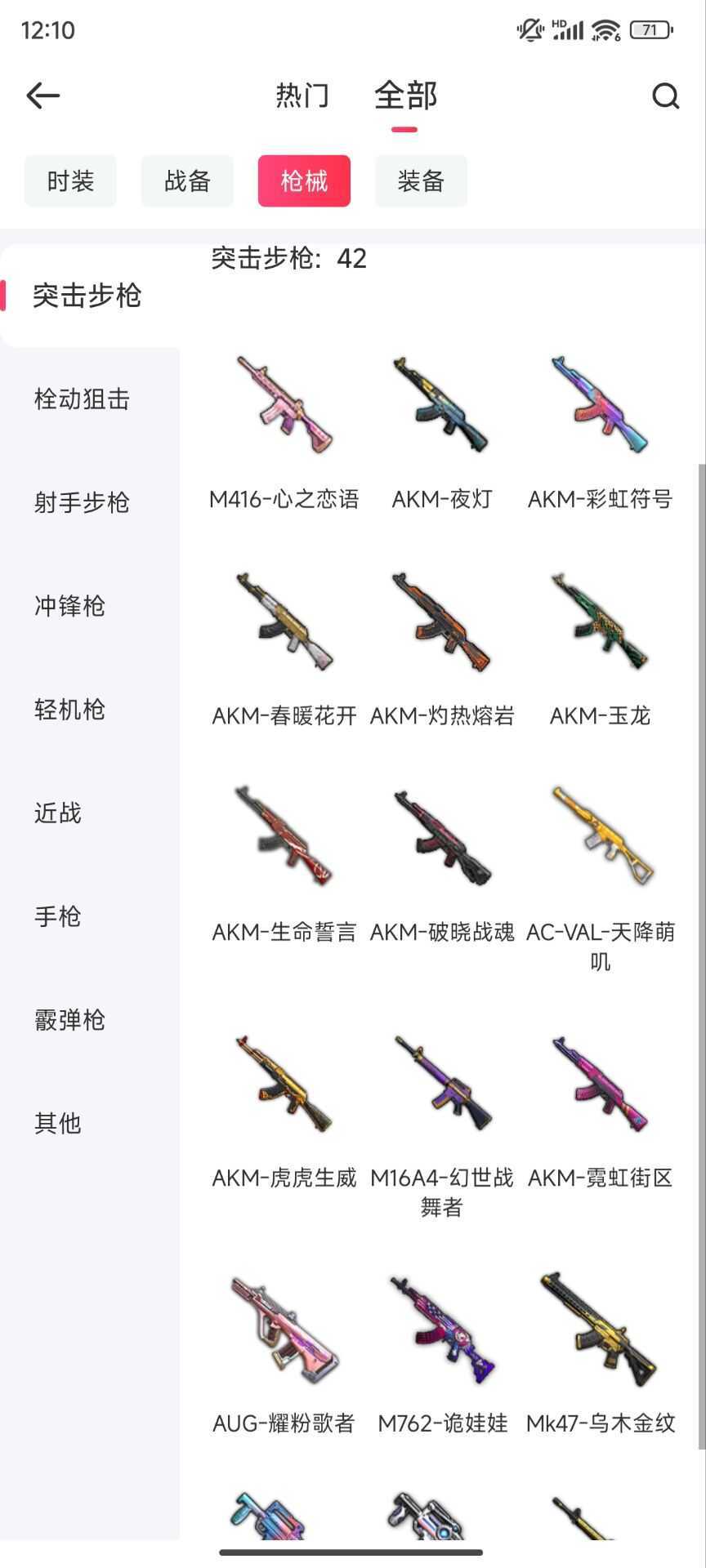706x1568 pixels.
Task: Show the 轻机枪 category
Action: 69,710
